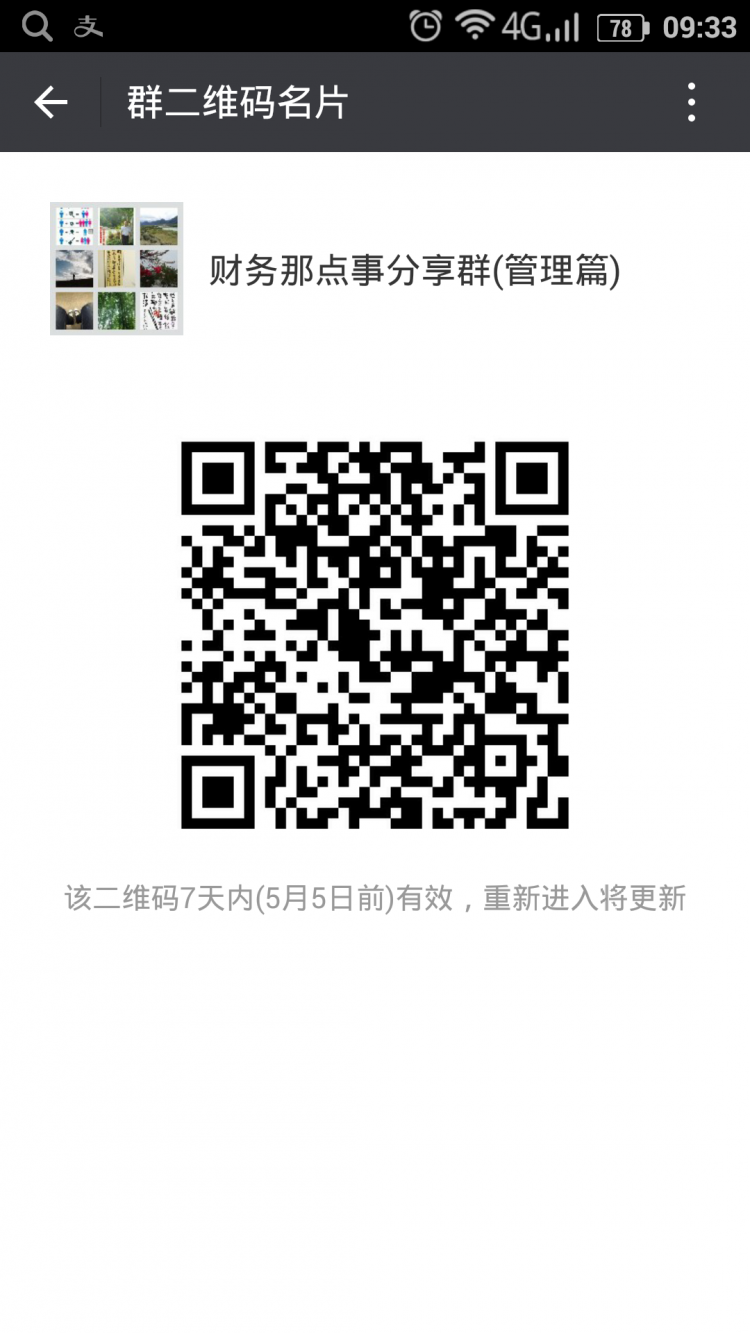Screen dimensions: 750x1333
Task: Tap the QR validity notice text
Action: point(375,899)
